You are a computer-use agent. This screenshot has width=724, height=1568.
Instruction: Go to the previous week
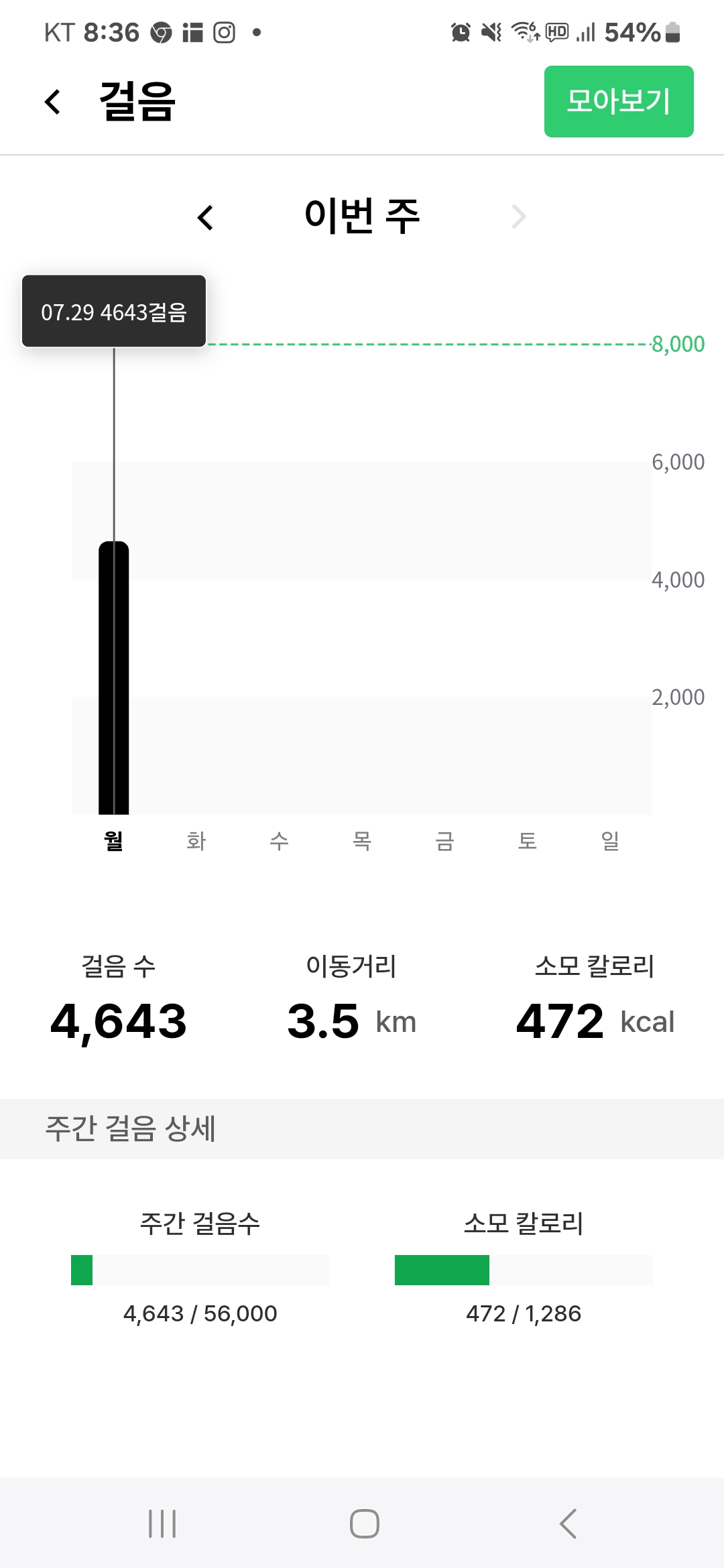(x=206, y=217)
